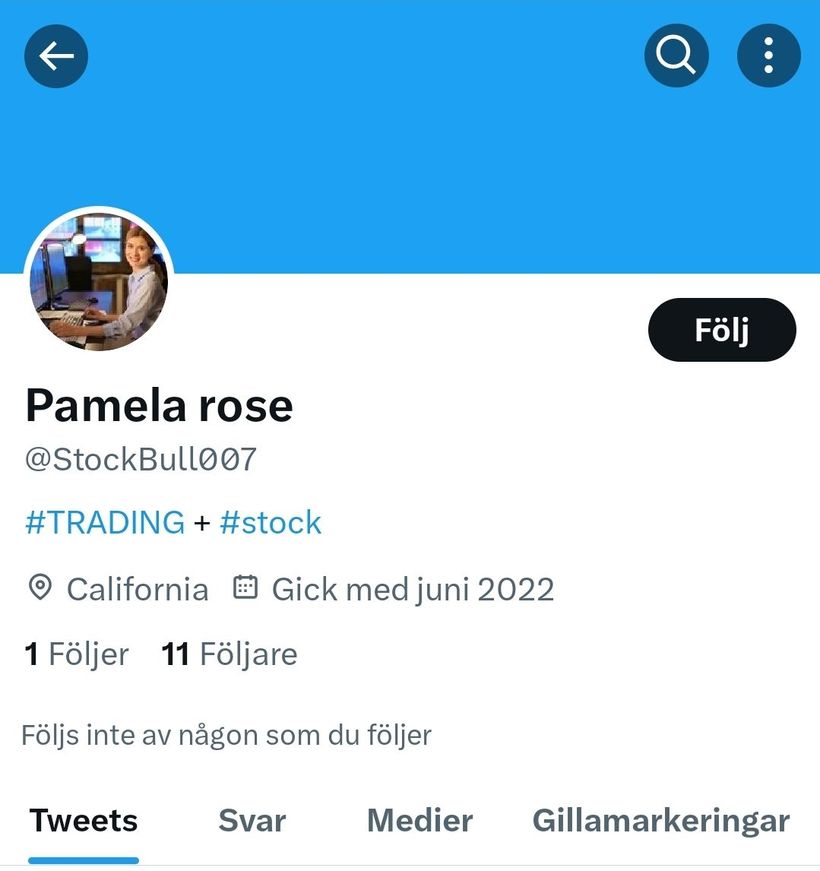Switch to the Medier tab
Screen dimensions: 820x871
point(420,821)
